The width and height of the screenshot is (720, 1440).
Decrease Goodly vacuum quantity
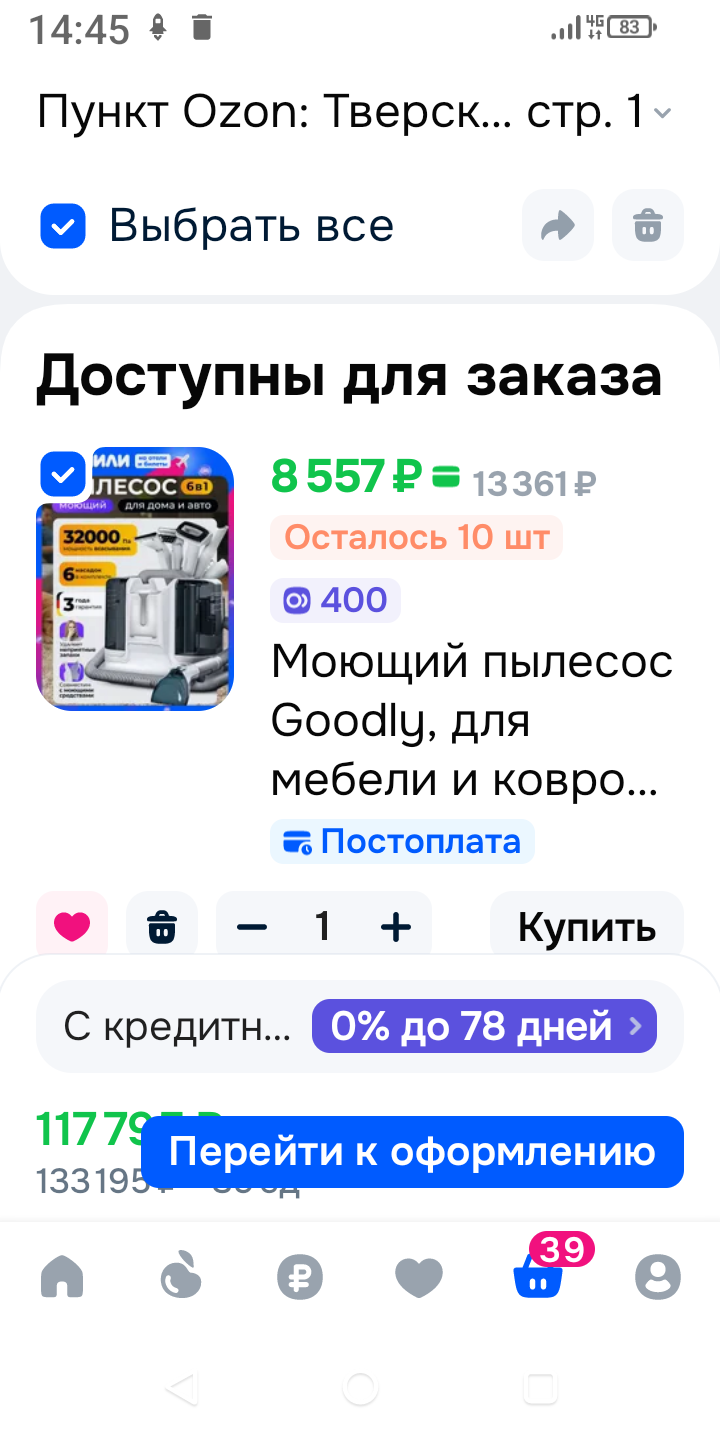[x=252, y=928]
